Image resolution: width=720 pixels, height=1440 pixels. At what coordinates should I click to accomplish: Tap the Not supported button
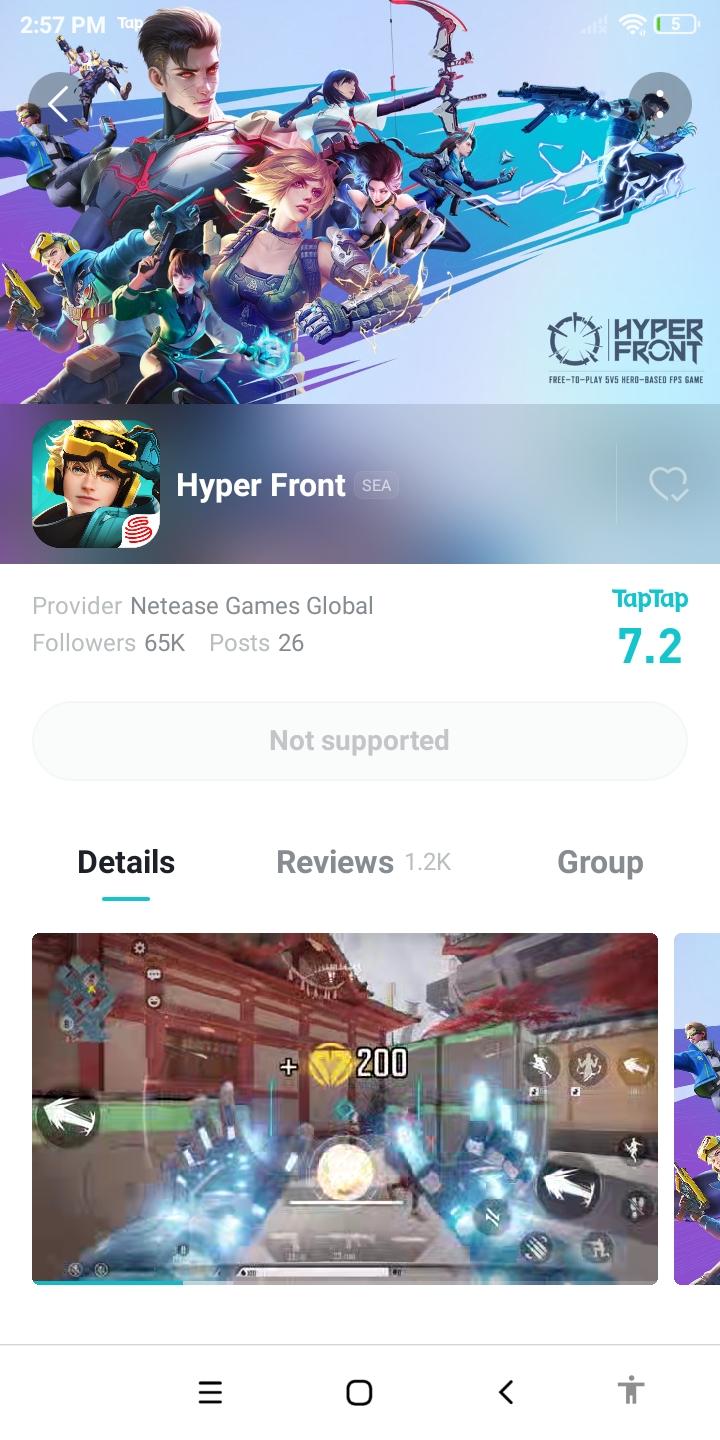(x=359, y=740)
